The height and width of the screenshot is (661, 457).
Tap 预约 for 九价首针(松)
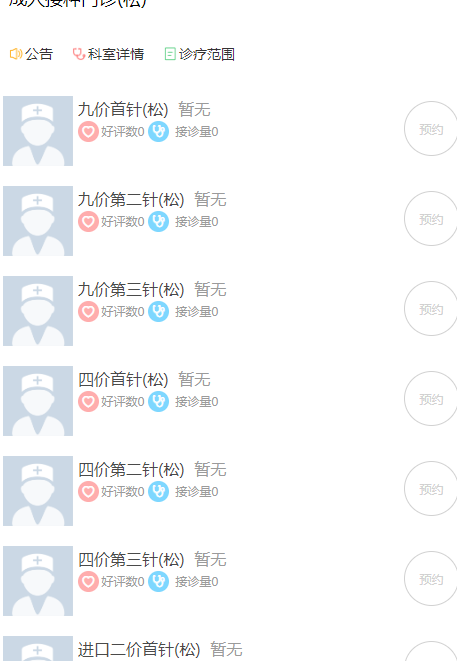[430, 129]
